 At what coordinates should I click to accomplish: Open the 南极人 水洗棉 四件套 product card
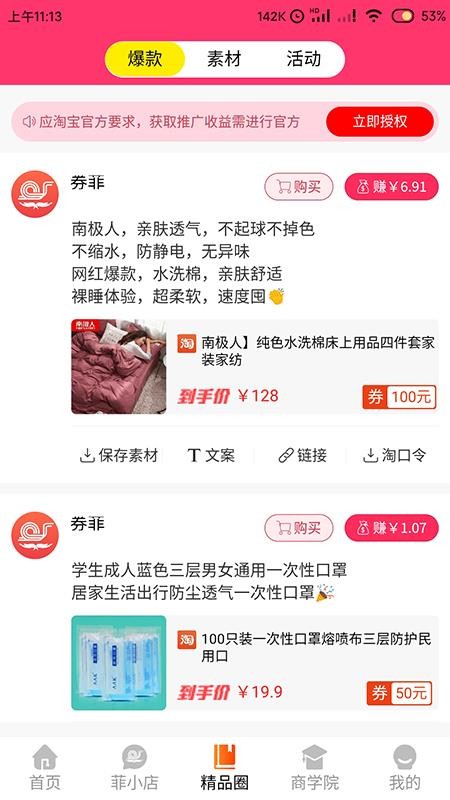click(x=255, y=366)
